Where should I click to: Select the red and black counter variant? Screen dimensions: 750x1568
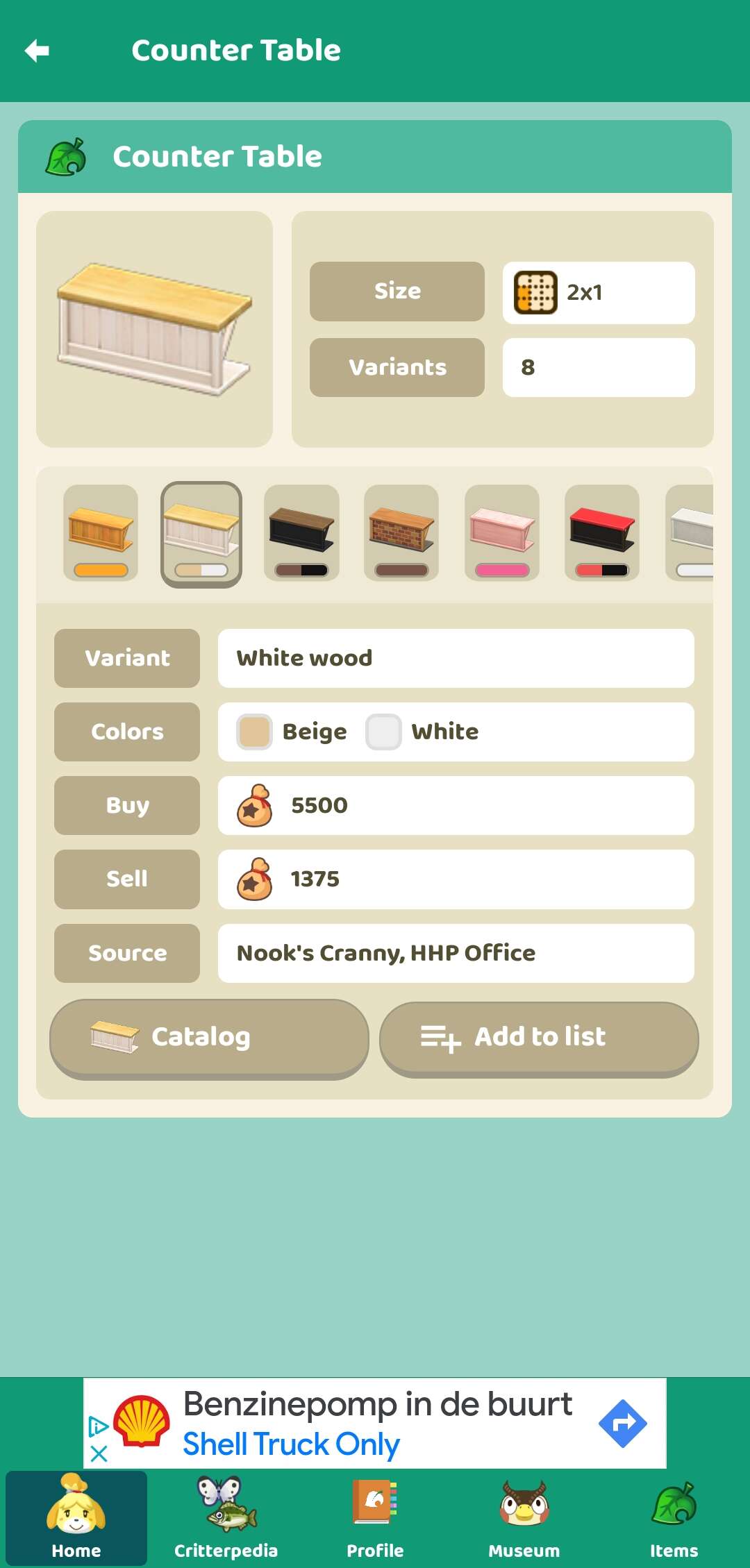click(x=602, y=533)
